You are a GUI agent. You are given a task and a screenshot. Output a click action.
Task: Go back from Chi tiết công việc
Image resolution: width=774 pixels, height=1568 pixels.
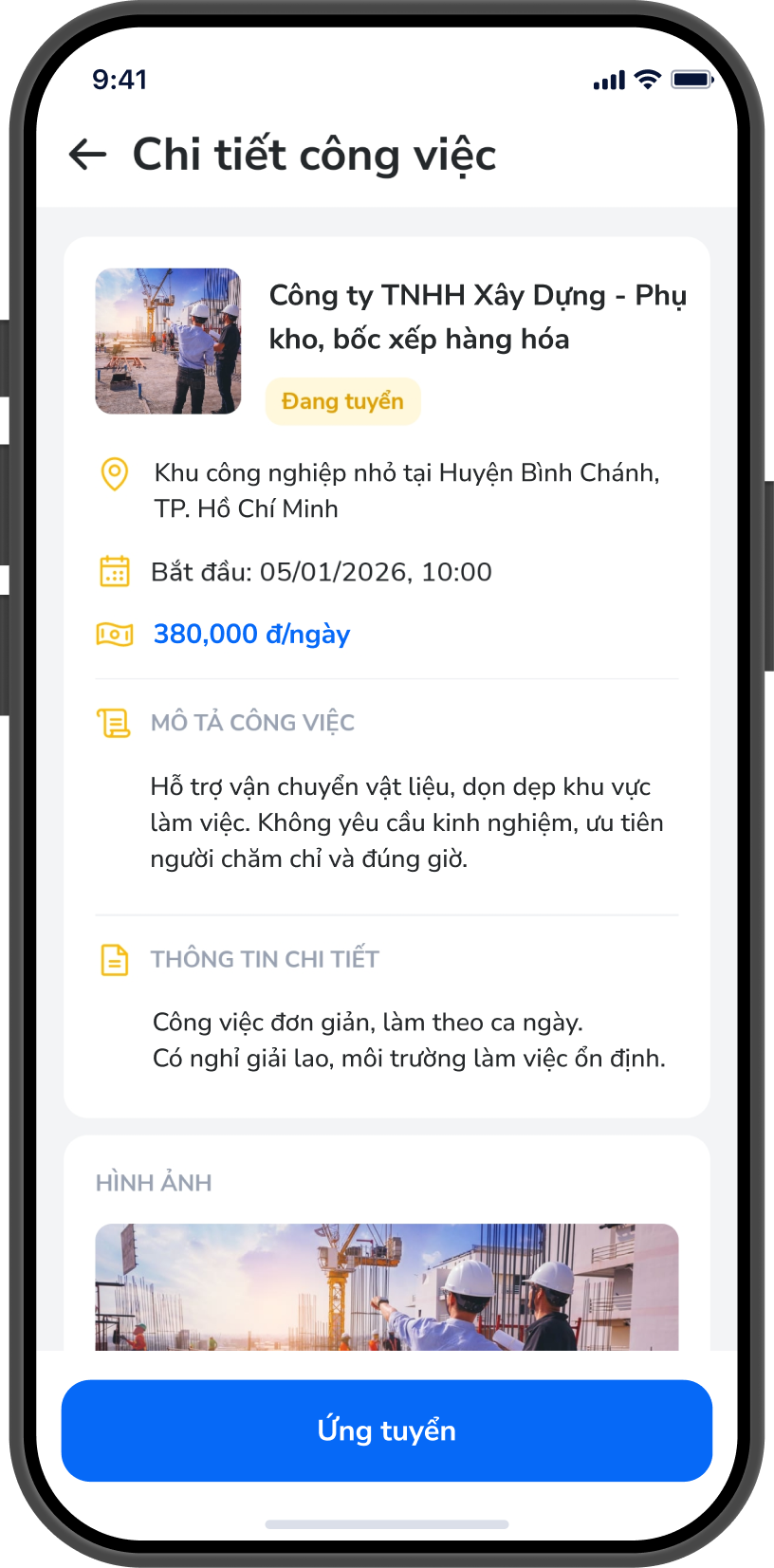(88, 155)
